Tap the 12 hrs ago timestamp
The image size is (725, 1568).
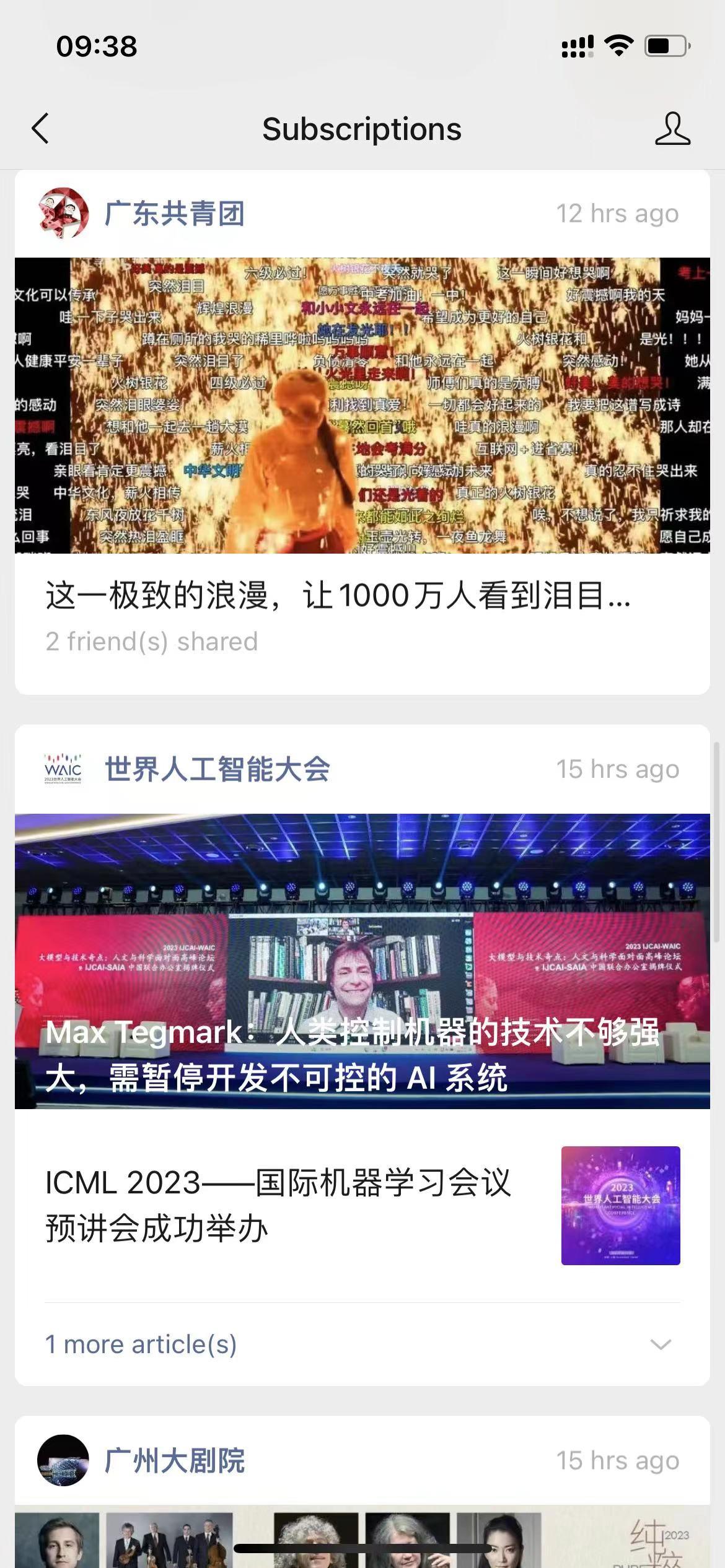click(617, 214)
